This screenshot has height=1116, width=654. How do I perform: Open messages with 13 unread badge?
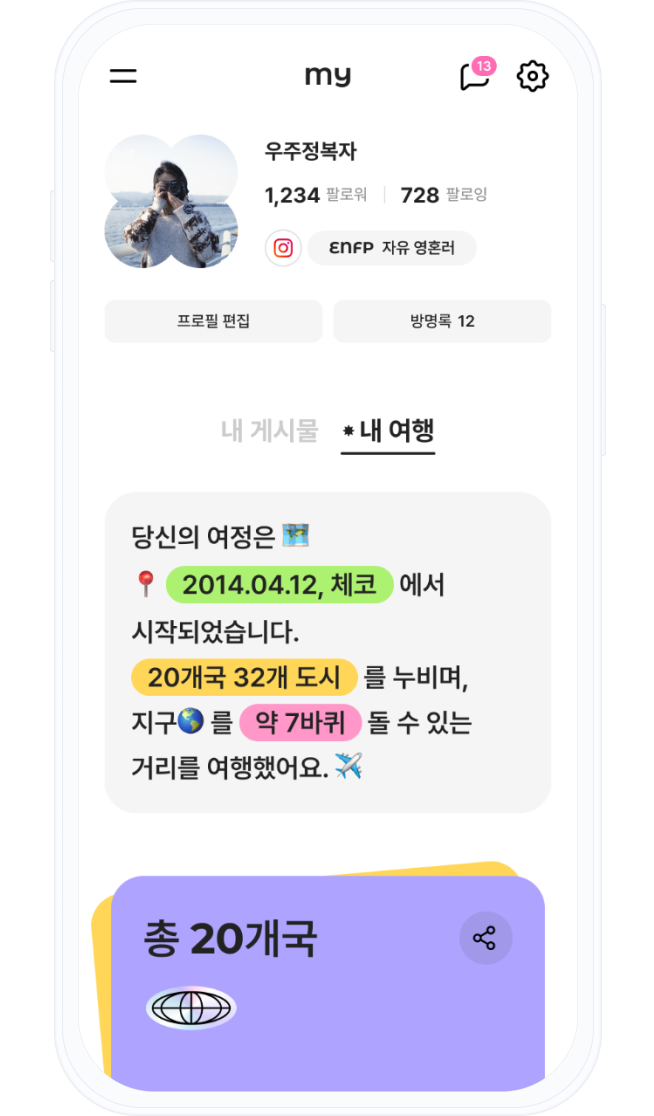[474, 76]
